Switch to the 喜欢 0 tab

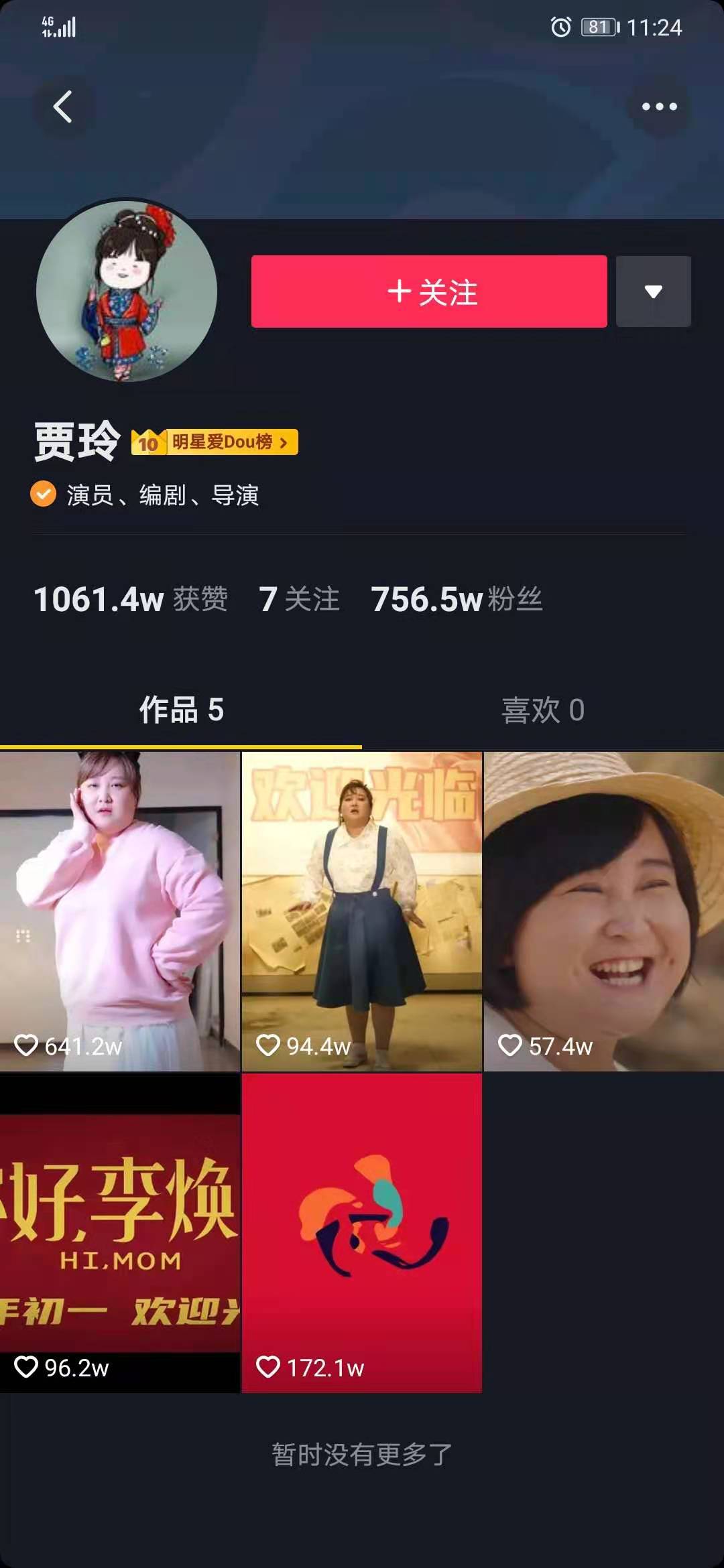pos(542,710)
